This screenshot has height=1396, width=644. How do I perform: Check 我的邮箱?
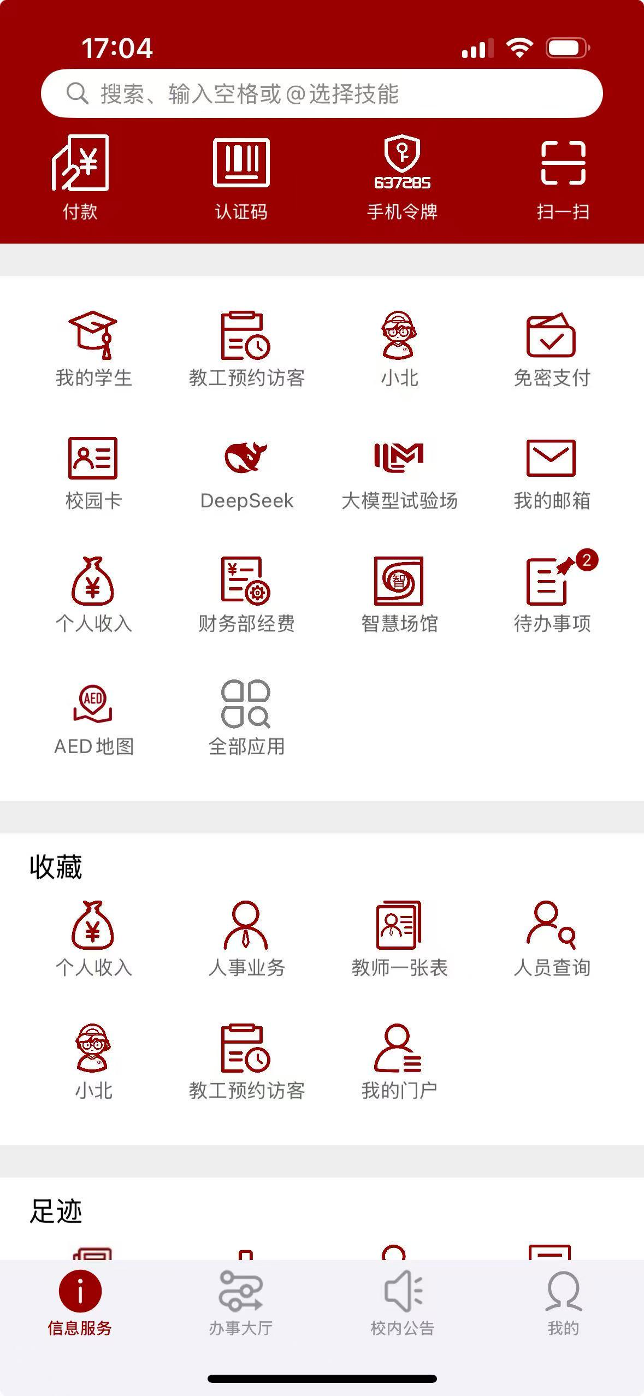click(x=551, y=471)
